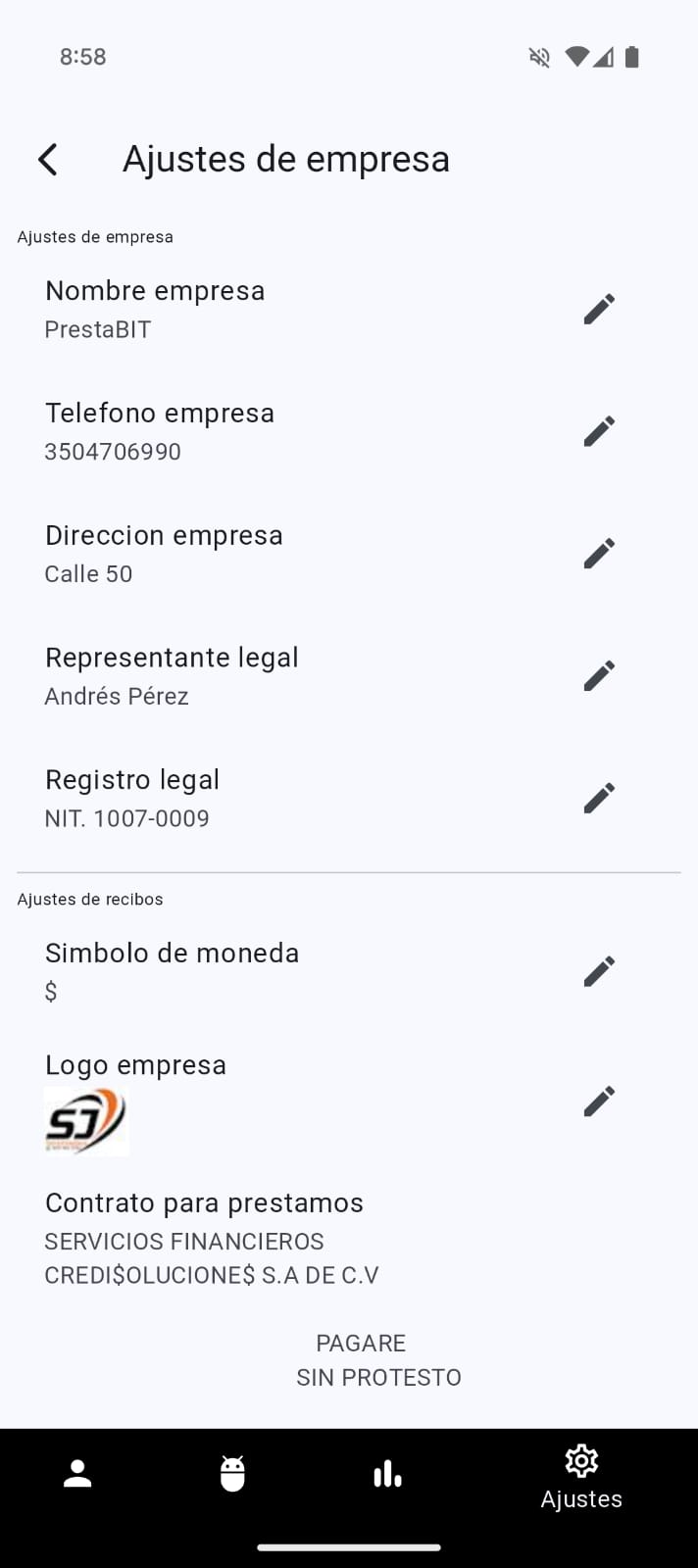Go back using the top arrow
The height and width of the screenshot is (1568, 698).
pyautogui.click(x=48, y=160)
